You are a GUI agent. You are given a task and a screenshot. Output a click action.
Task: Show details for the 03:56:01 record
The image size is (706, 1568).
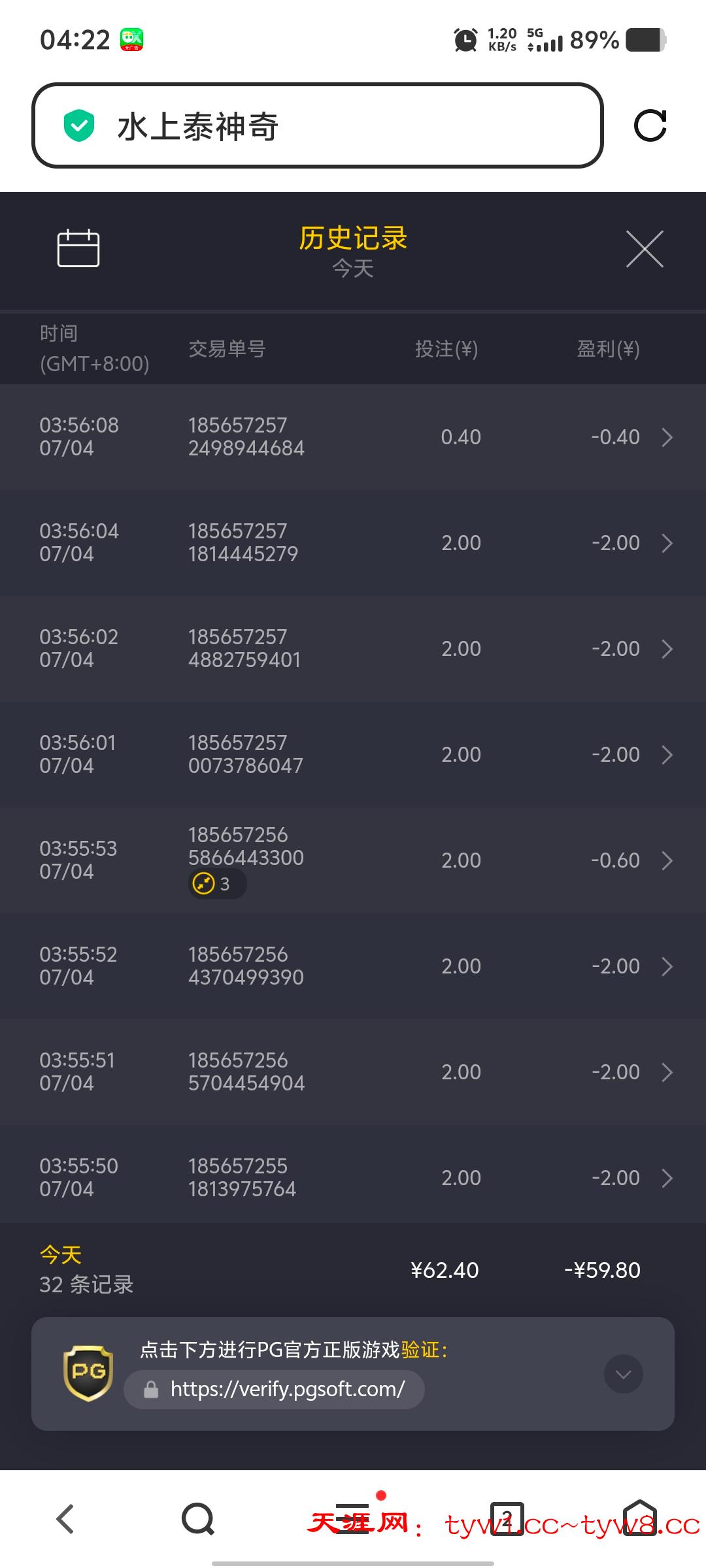pyautogui.click(x=353, y=755)
